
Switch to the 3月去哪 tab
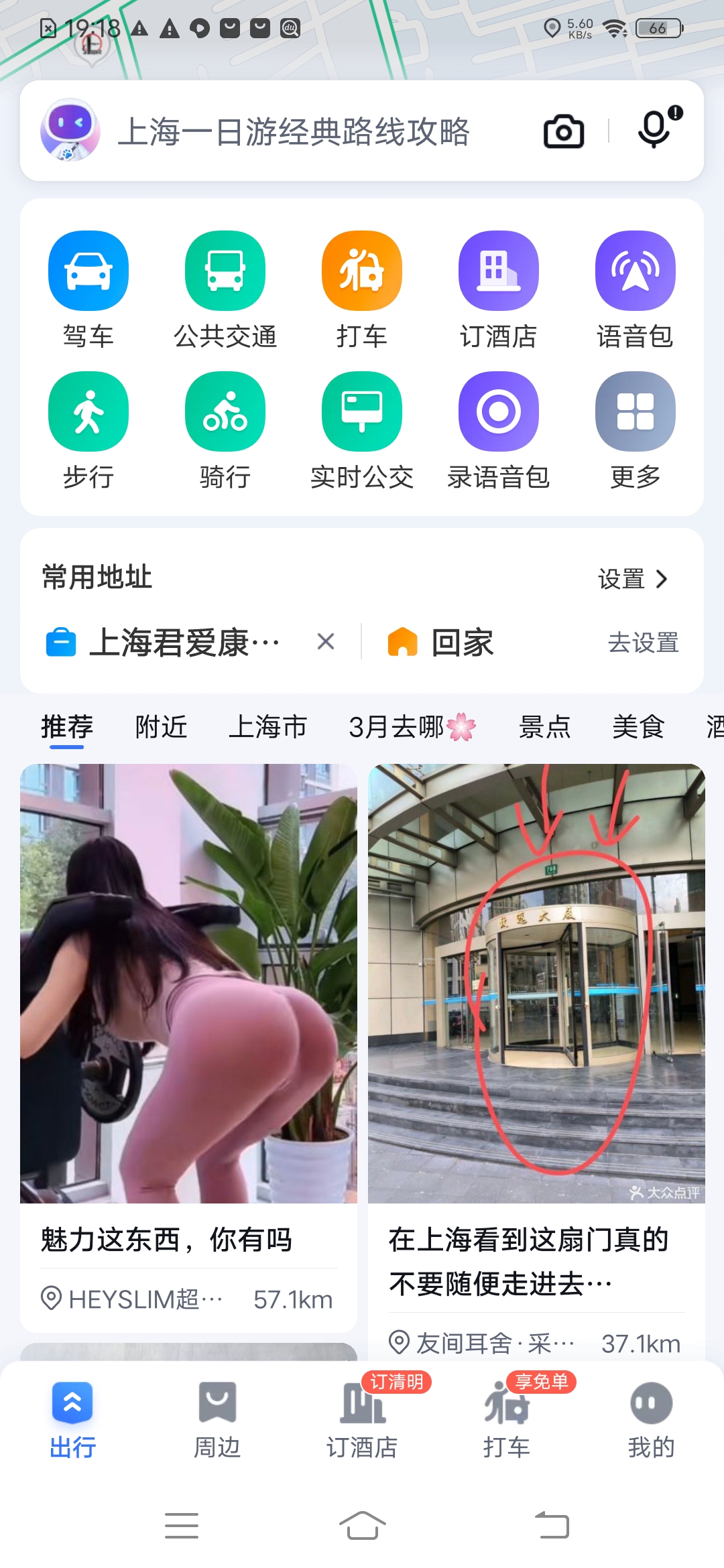point(412,726)
